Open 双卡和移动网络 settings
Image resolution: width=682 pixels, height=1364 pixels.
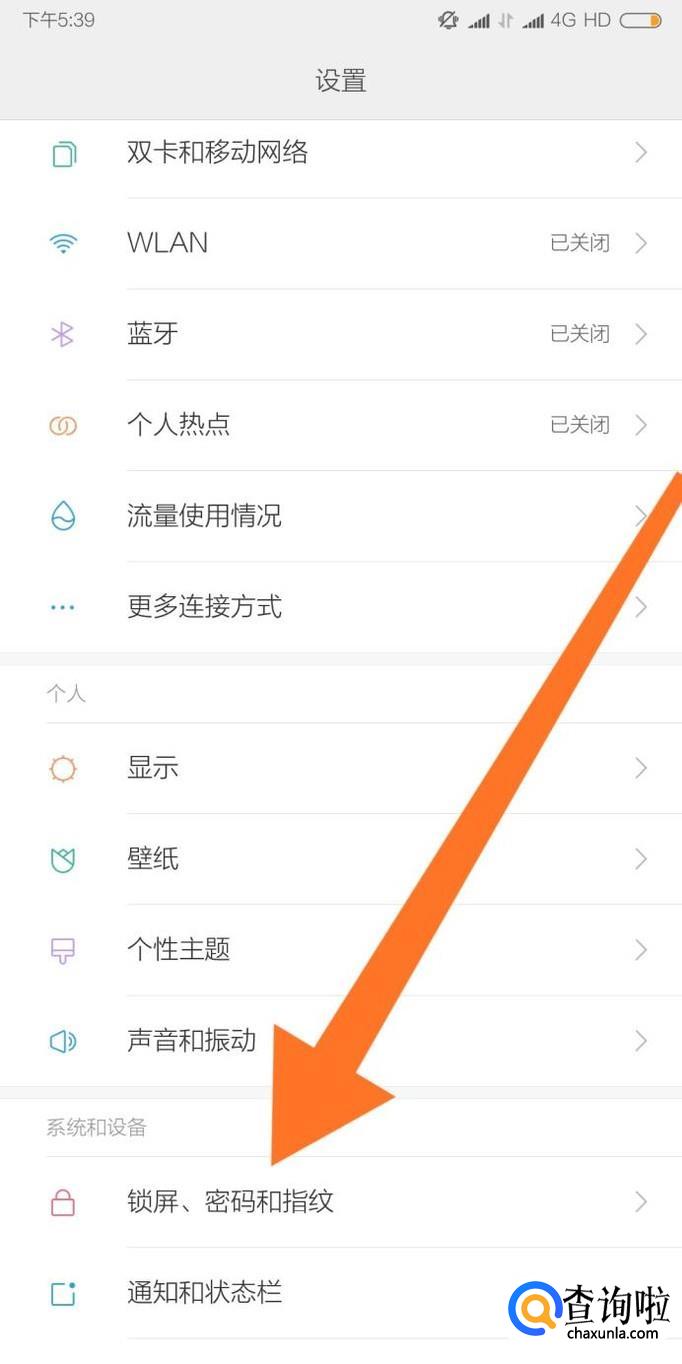tap(217, 153)
